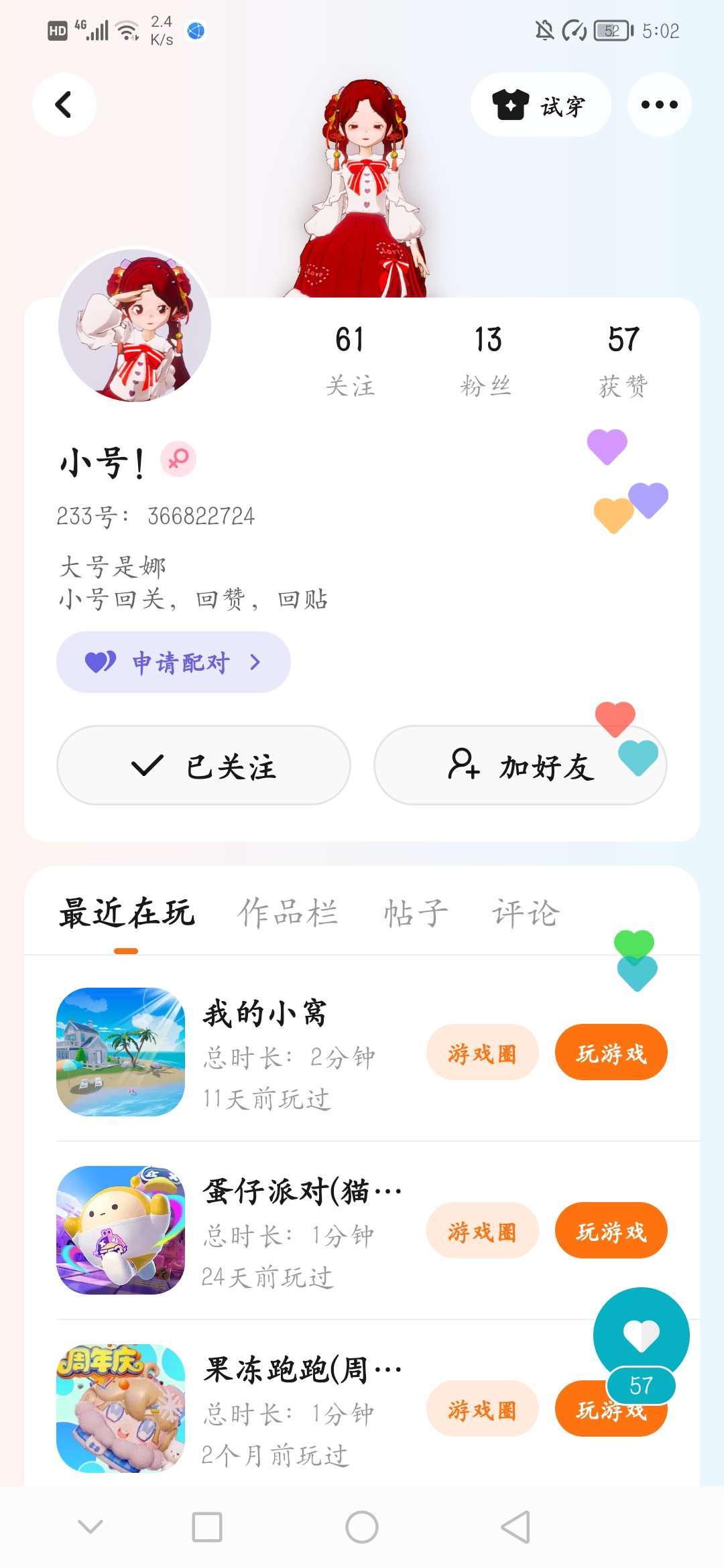This screenshot has width=724, height=1568.
Task: Tap the system home circle button
Action: coord(362,1527)
